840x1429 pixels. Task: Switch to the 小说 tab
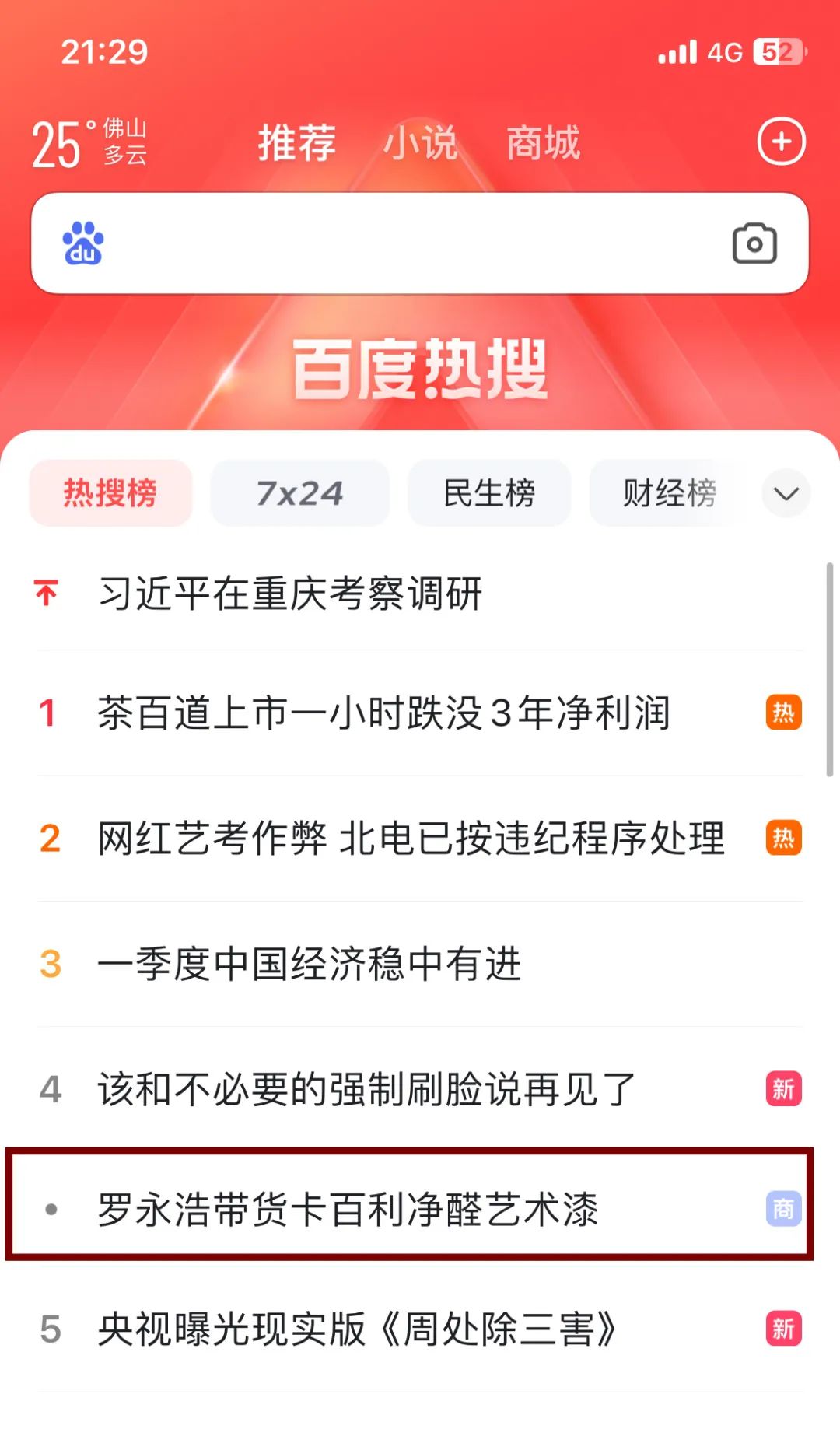pyautogui.click(x=420, y=143)
